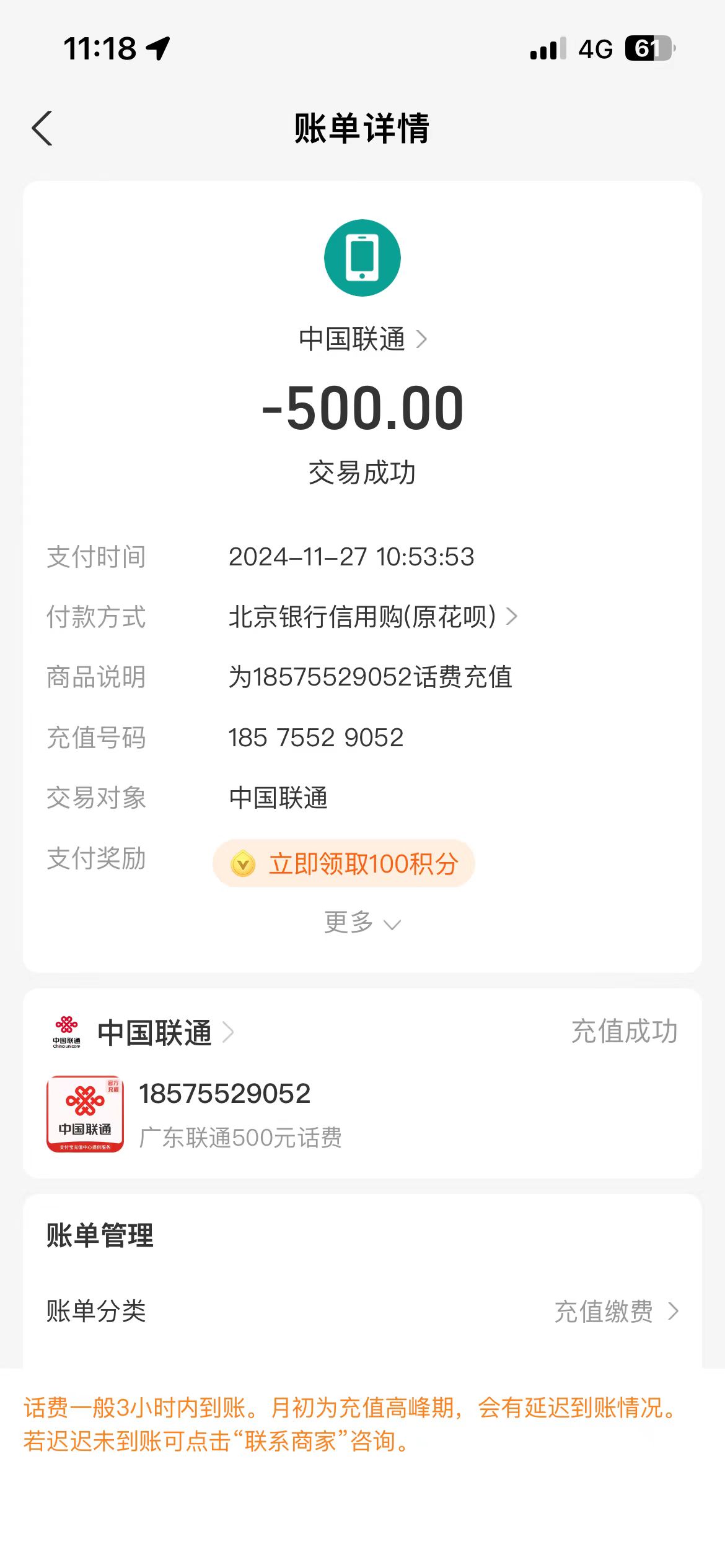
Task: Open the 中国联通 merchant link under the phone icon
Action: click(362, 339)
